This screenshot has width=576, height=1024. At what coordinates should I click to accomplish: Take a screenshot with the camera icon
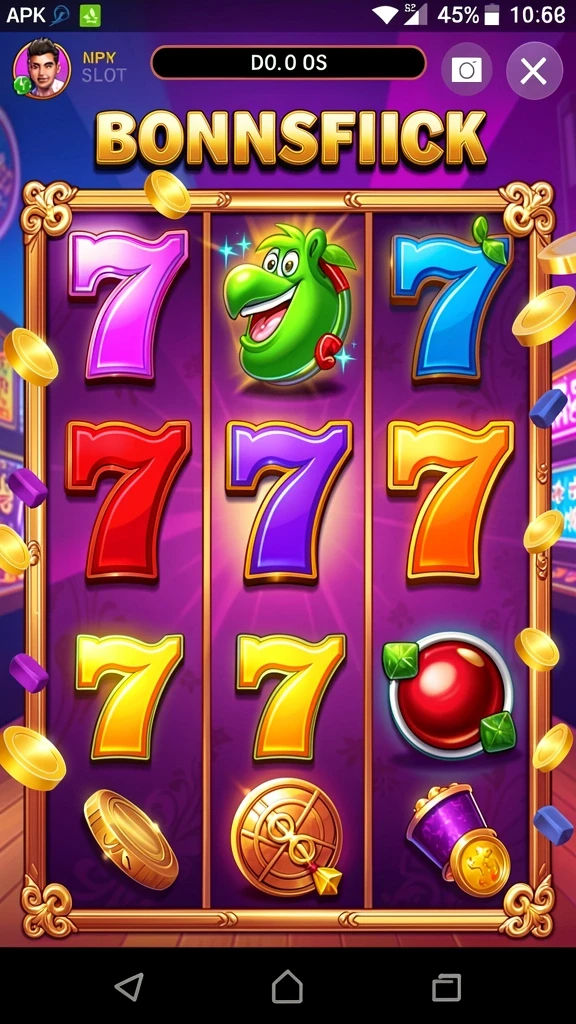(466, 69)
